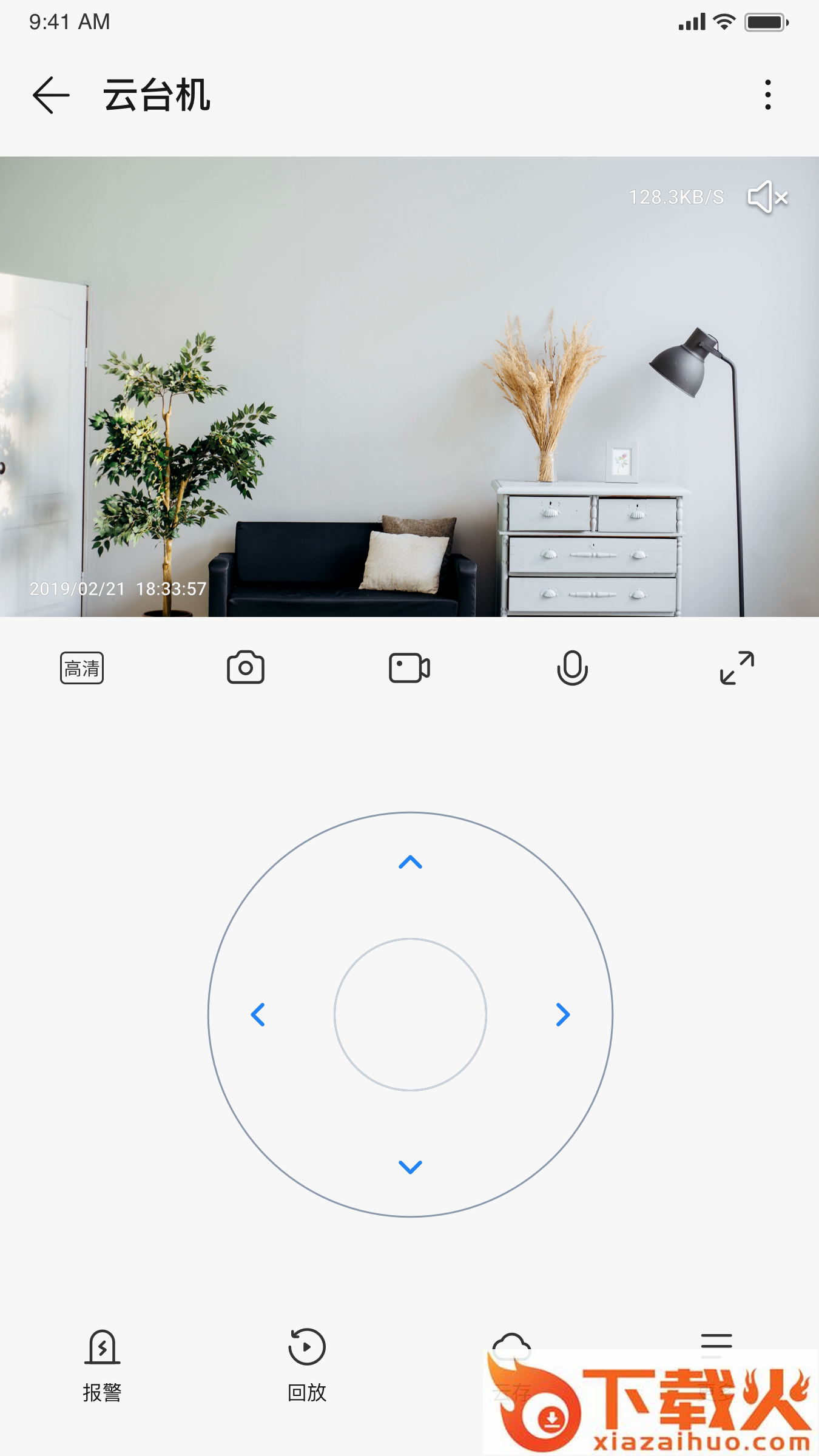Screen dimensions: 819x1456
Task: Open the 云存 cloud storage section
Action: (x=511, y=1350)
